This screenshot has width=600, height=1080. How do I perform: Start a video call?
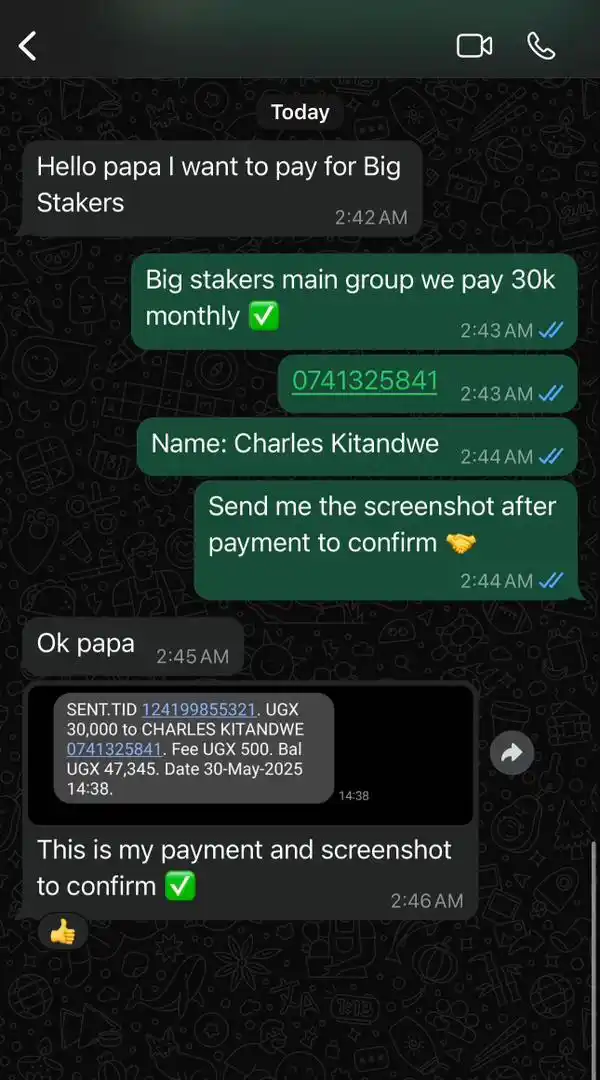pos(474,46)
